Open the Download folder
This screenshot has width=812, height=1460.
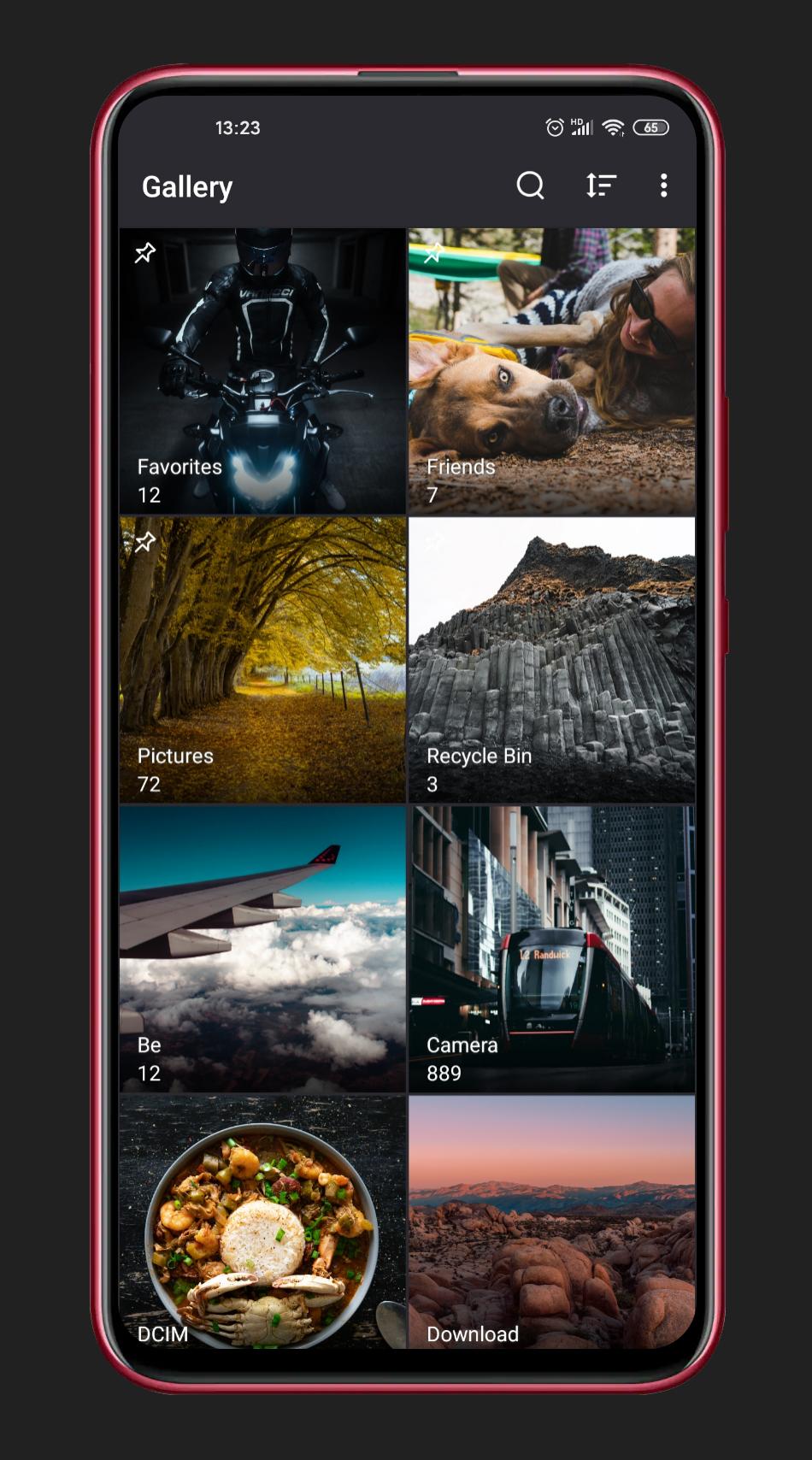[x=551, y=1222]
